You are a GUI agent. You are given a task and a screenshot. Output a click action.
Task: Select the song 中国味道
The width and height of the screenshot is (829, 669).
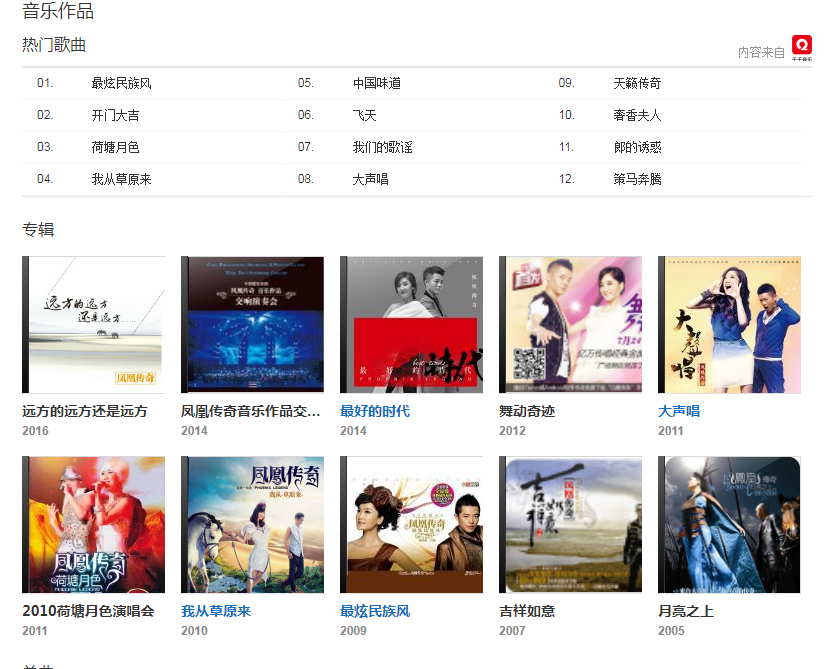click(x=376, y=83)
